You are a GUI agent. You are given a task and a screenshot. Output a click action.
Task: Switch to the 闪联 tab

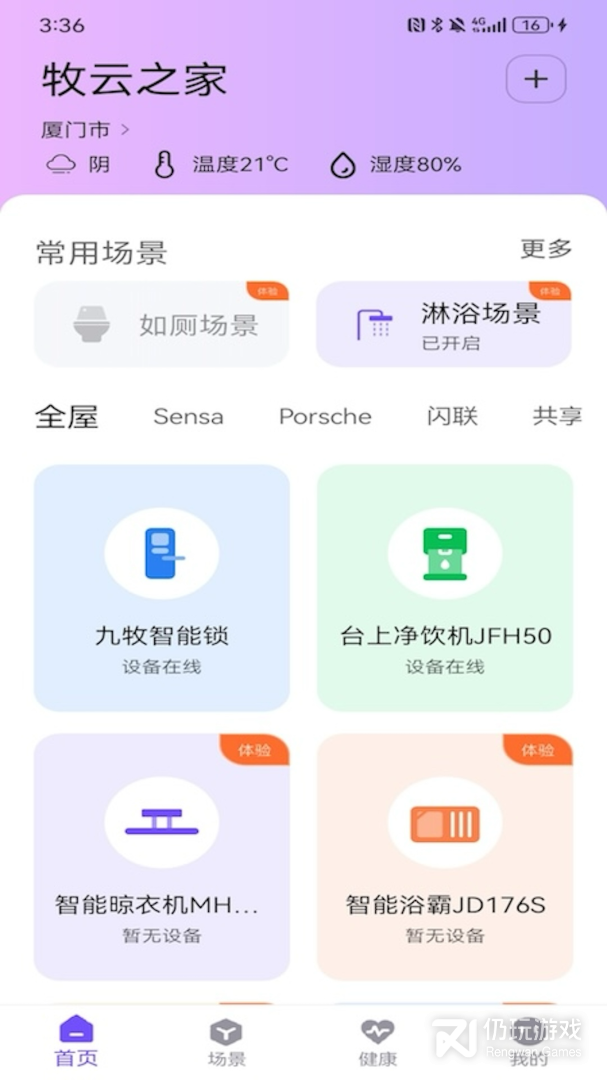pos(452,416)
